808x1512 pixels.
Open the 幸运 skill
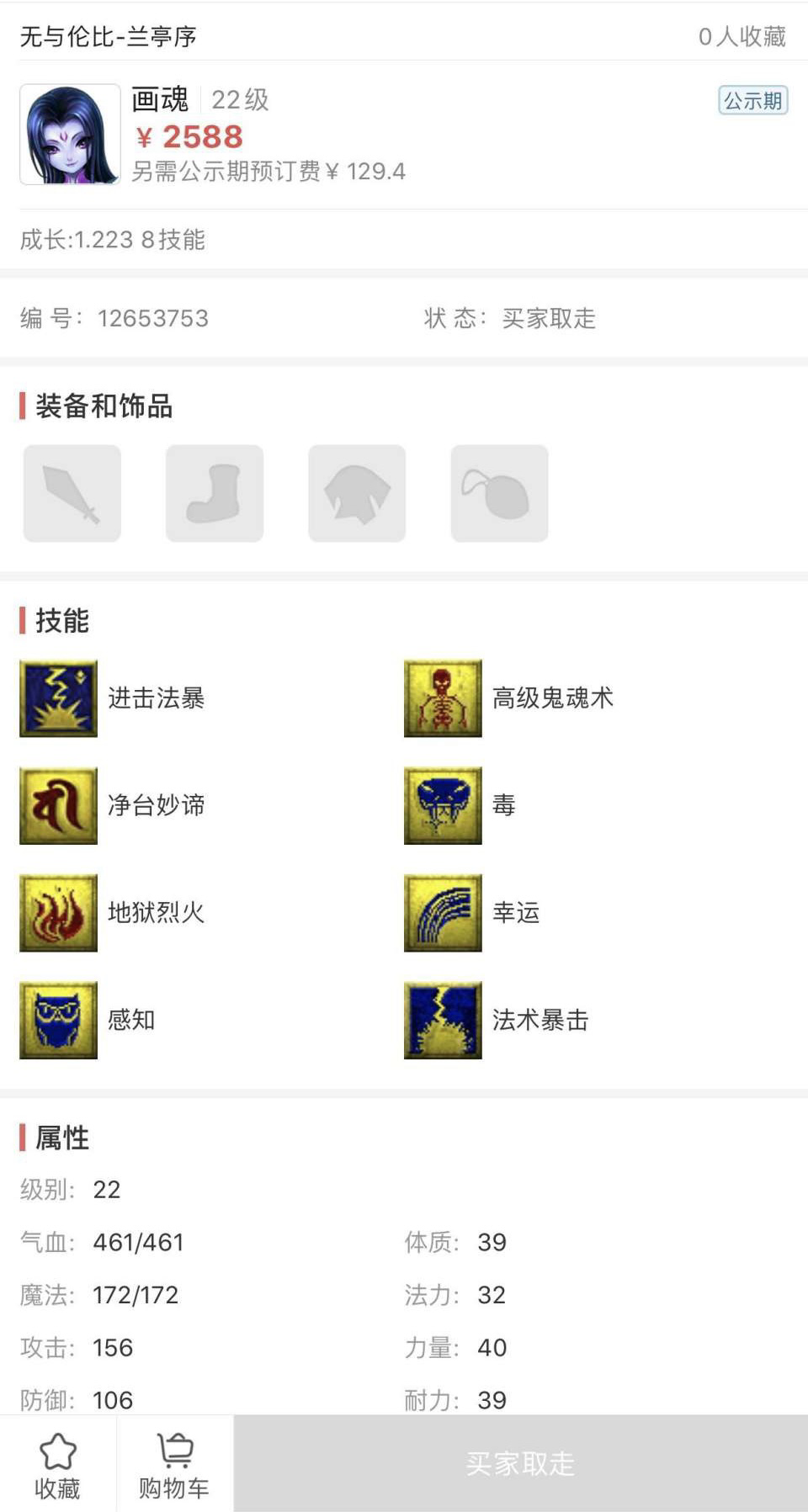pos(443,913)
